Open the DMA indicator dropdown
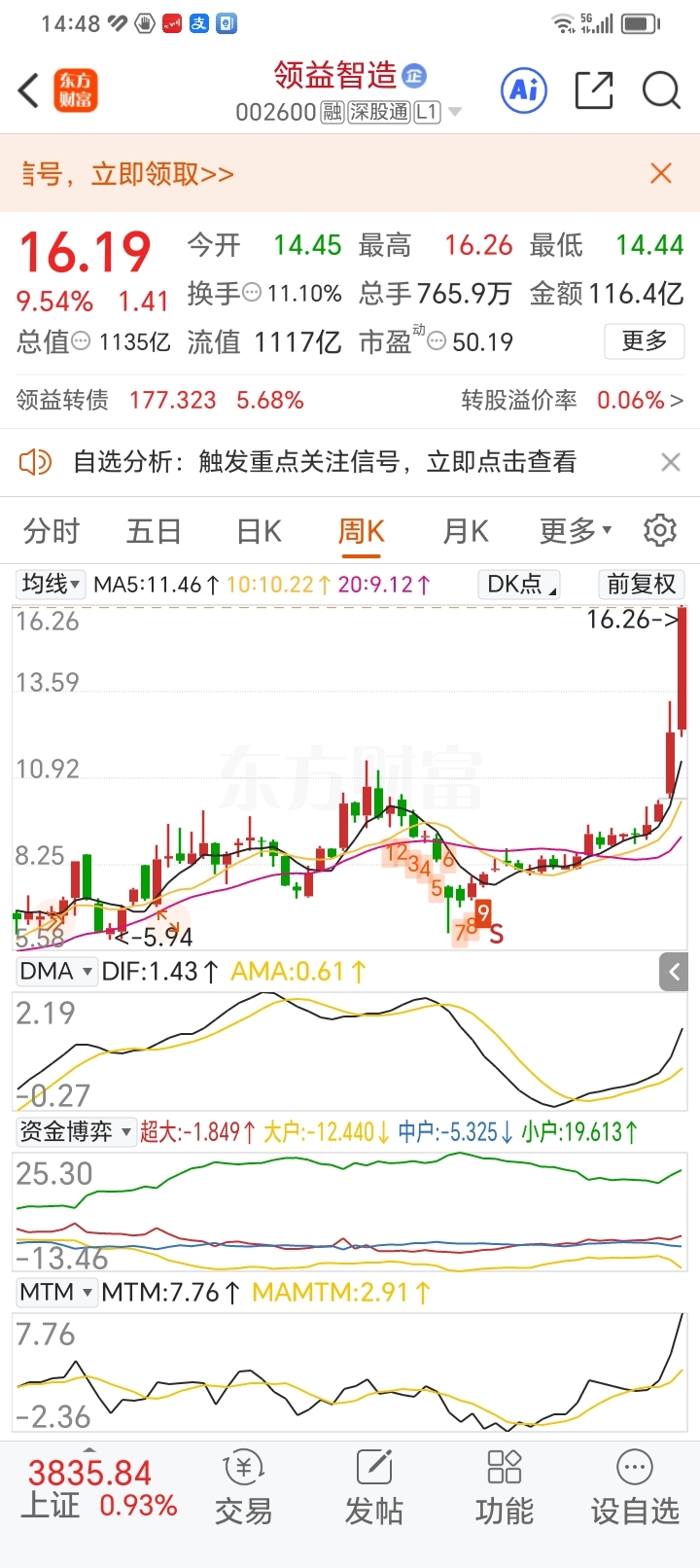Image resolution: width=700 pixels, height=1568 pixels. click(56, 971)
